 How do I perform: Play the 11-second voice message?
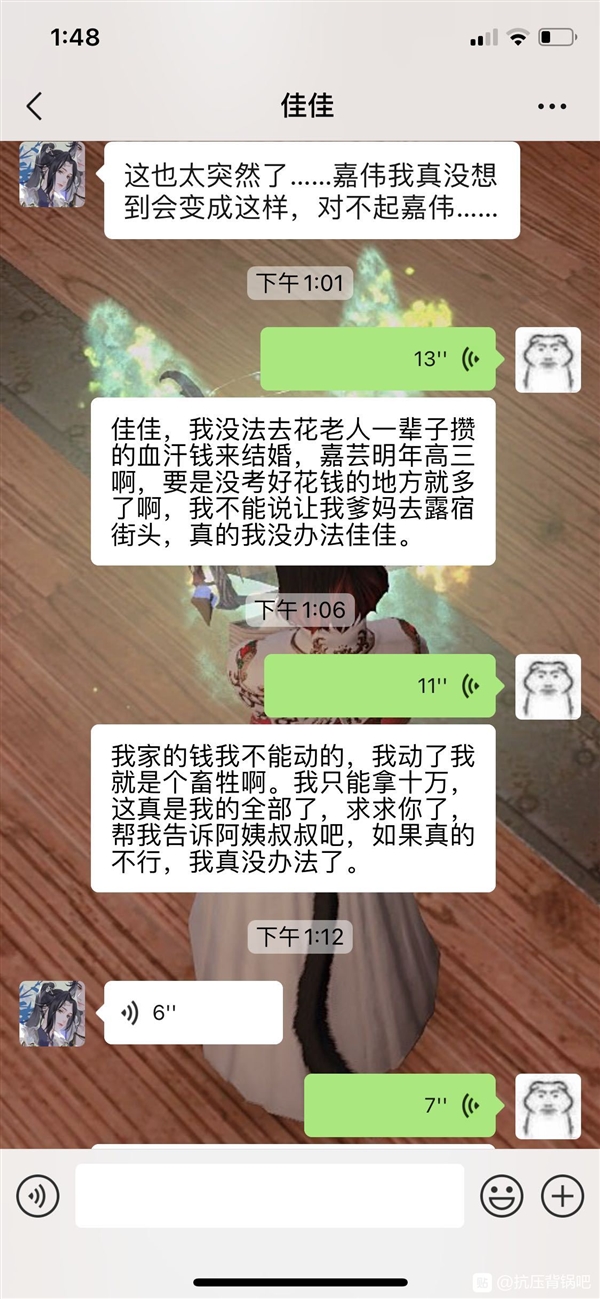click(x=378, y=686)
